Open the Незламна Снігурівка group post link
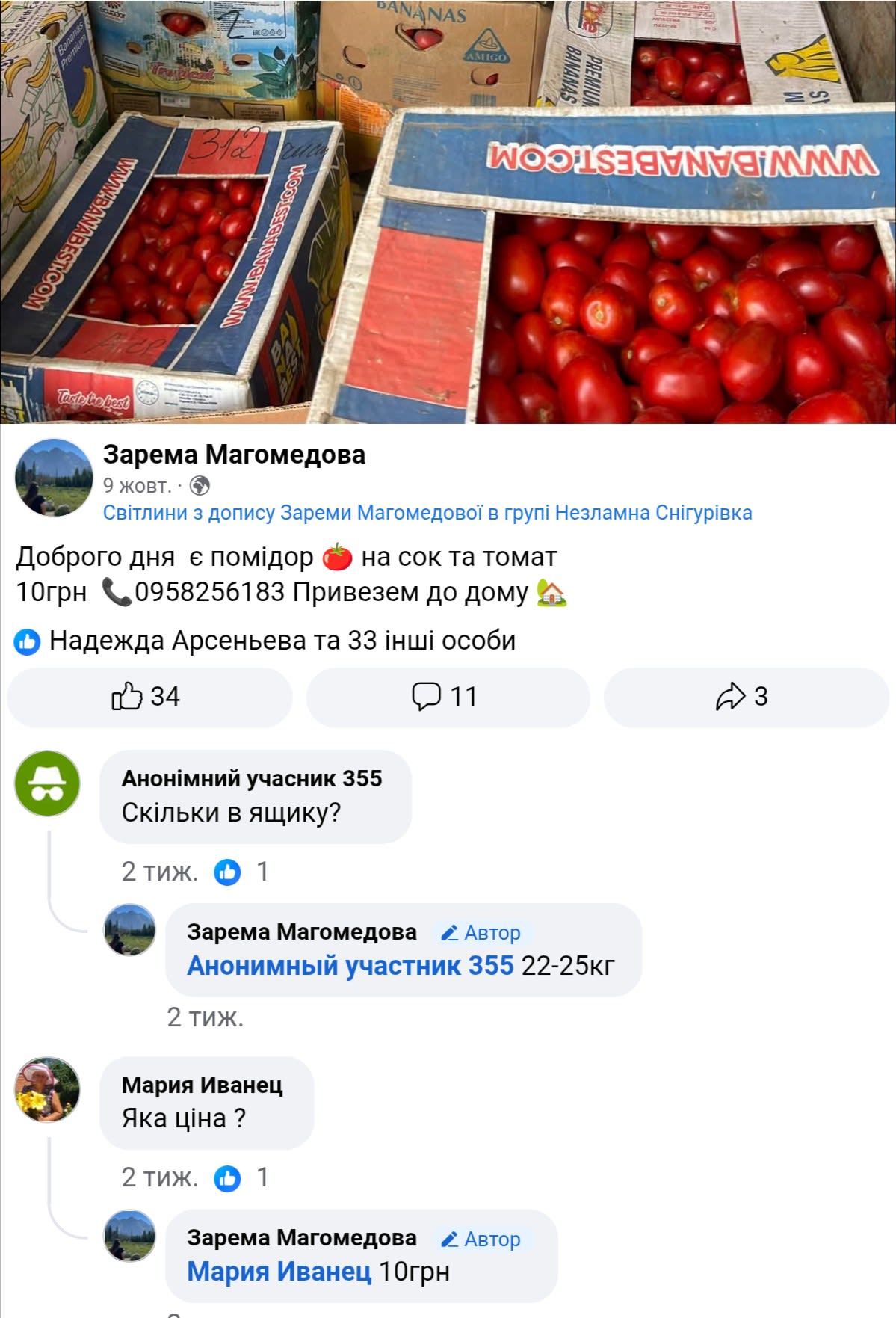 pyautogui.click(x=427, y=513)
